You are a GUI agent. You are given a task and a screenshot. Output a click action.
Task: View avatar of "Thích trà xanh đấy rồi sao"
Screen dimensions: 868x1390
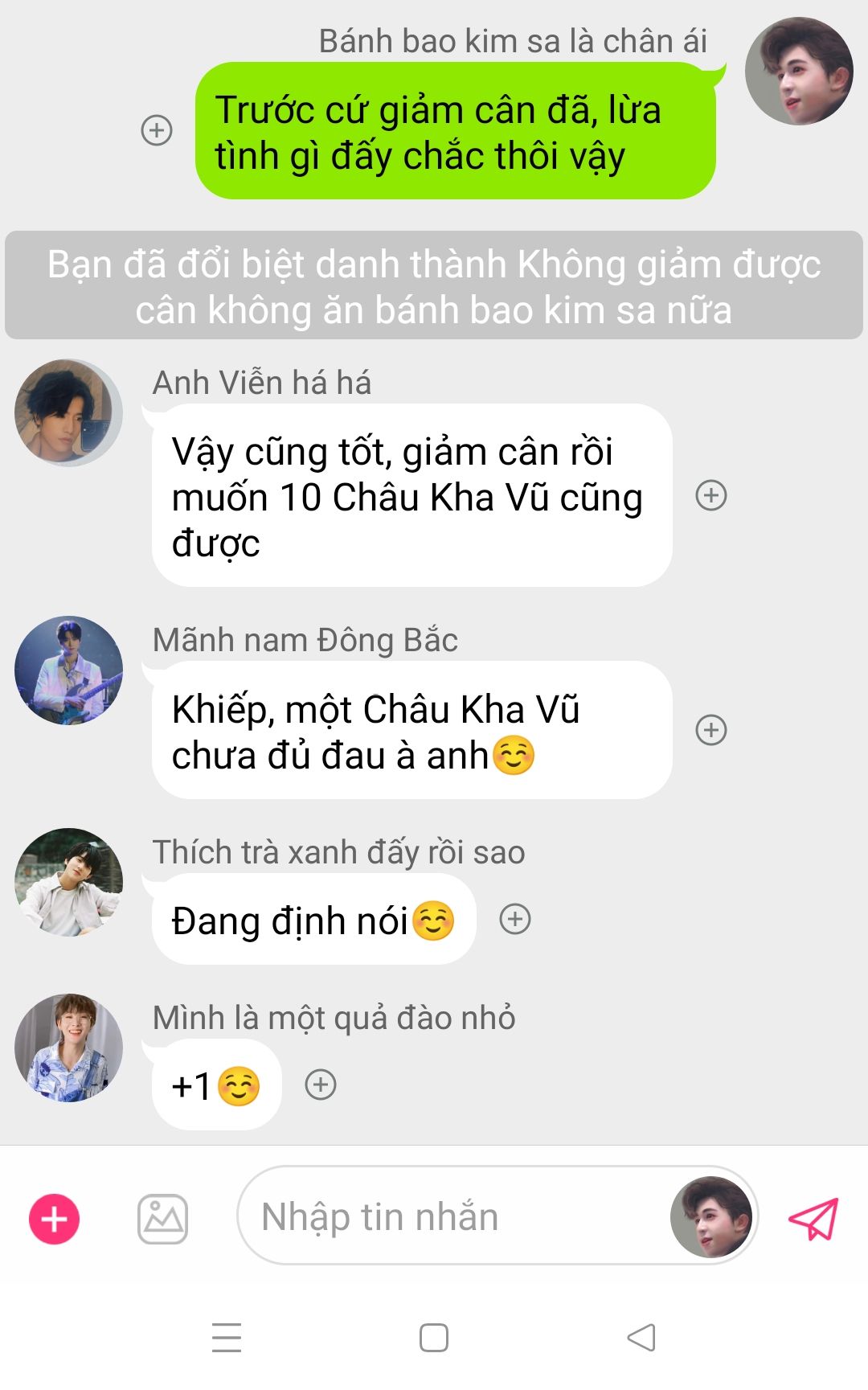tap(68, 882)
